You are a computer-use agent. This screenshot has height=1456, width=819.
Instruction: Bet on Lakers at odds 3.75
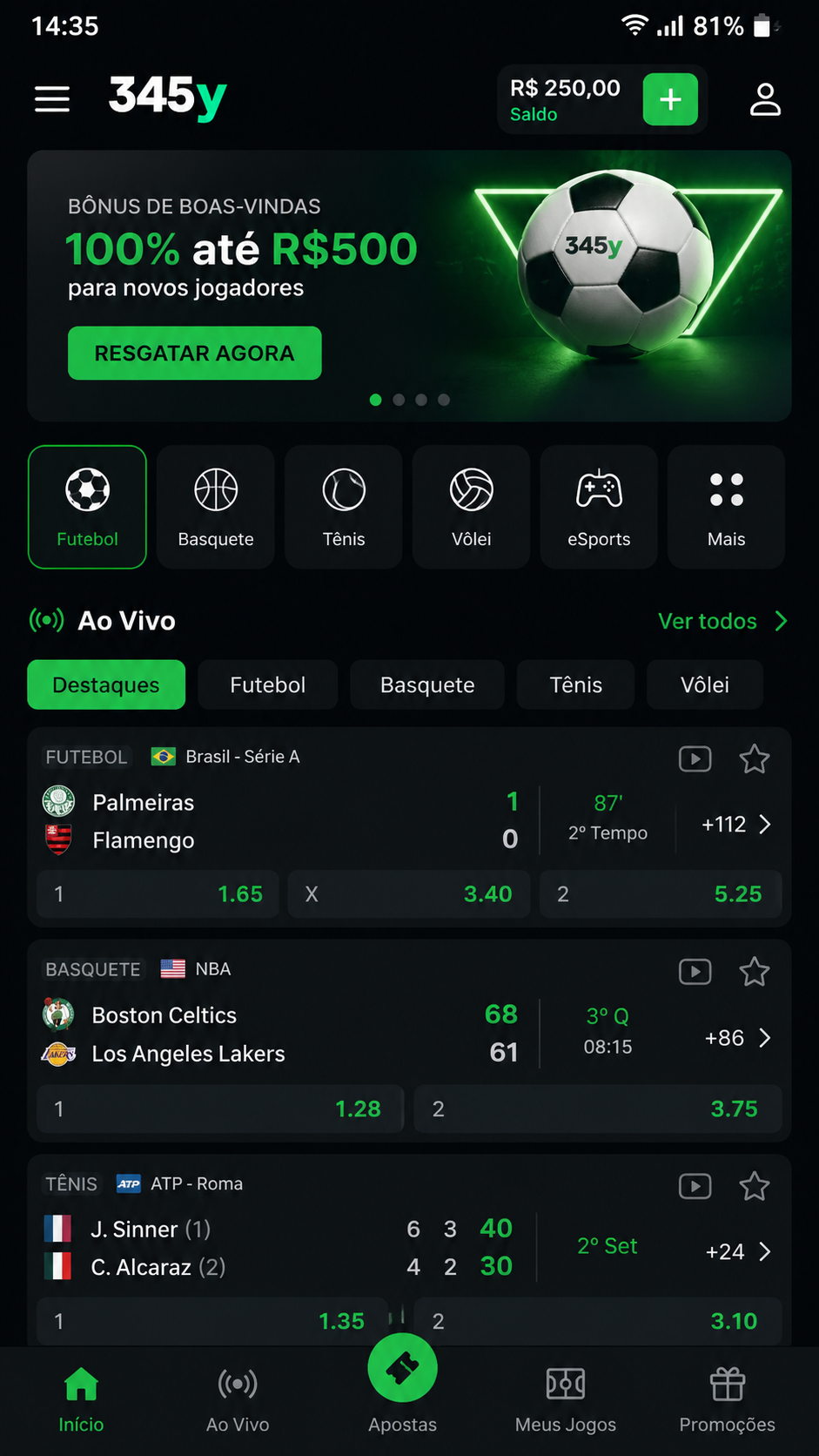[597, 1109]
